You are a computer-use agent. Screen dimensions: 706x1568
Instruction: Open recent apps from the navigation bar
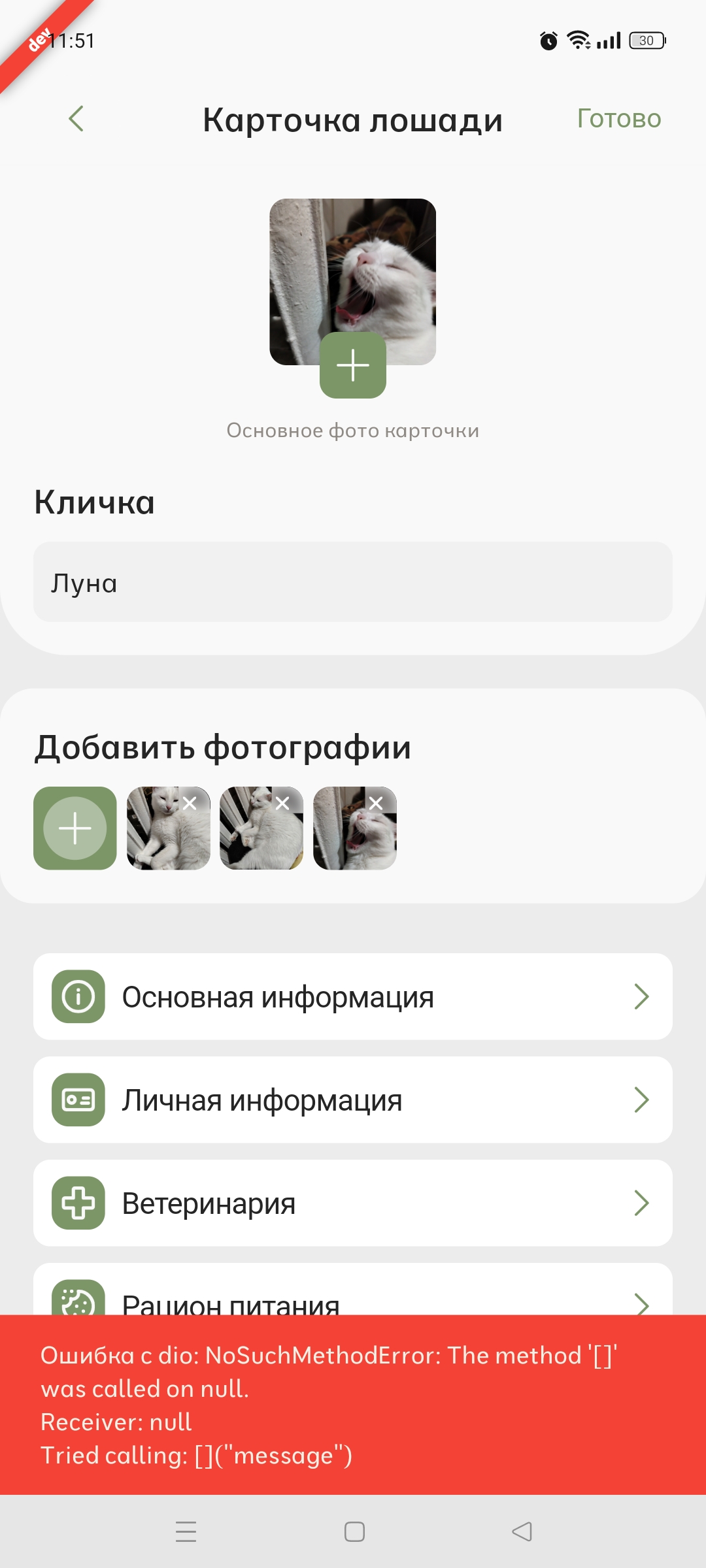click(x=186, y=1531)
